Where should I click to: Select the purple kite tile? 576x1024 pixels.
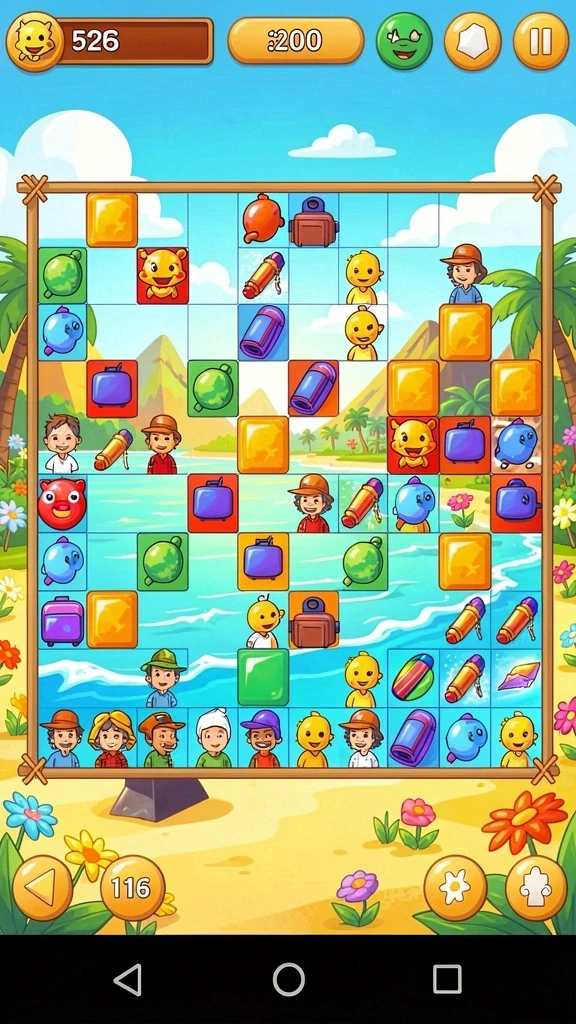(x=519, y=677)
